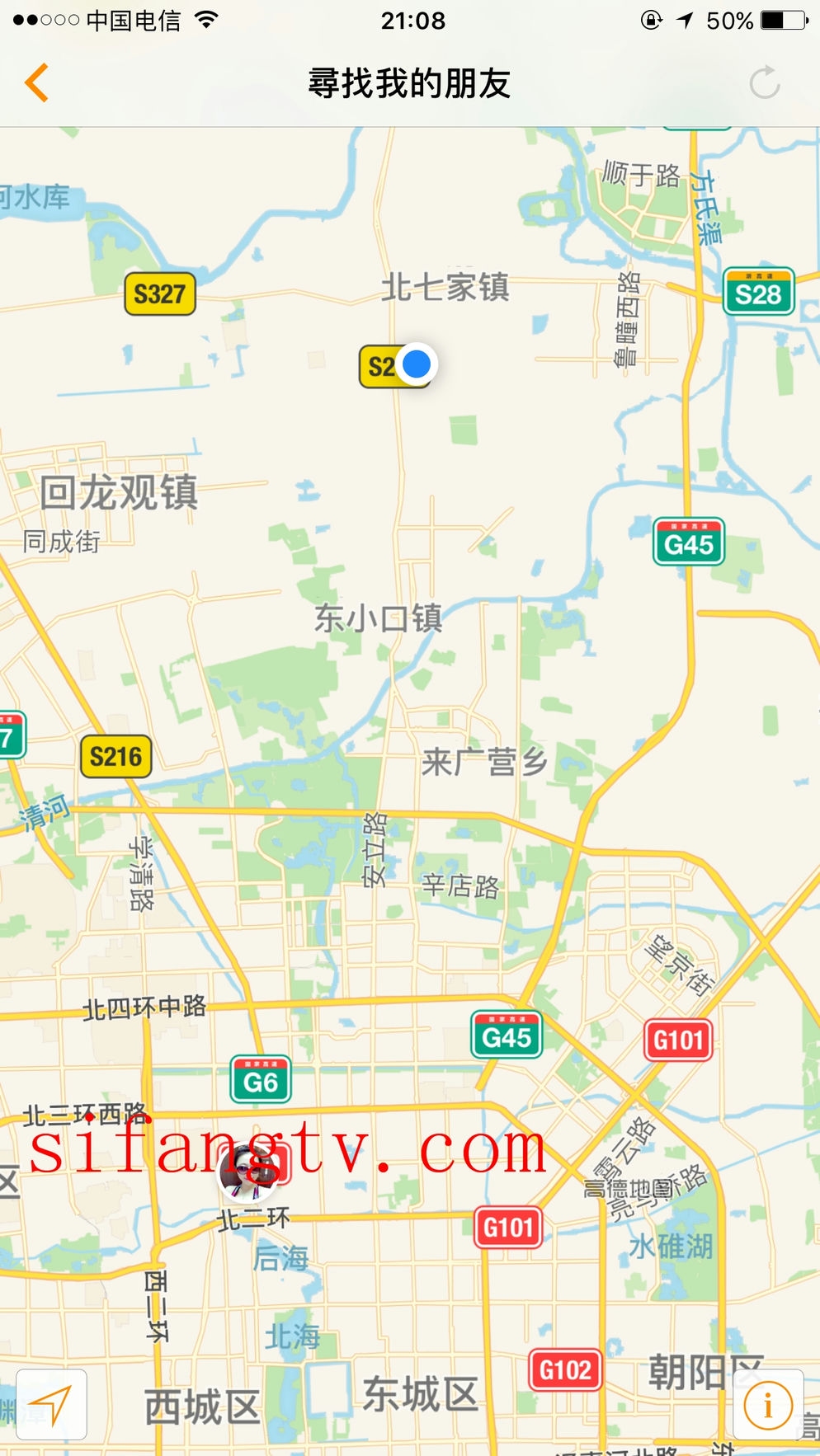The height and width of the screenshot is (1456, 820).
Task: Go back using the orange arrow
Action: coord(37,83)
